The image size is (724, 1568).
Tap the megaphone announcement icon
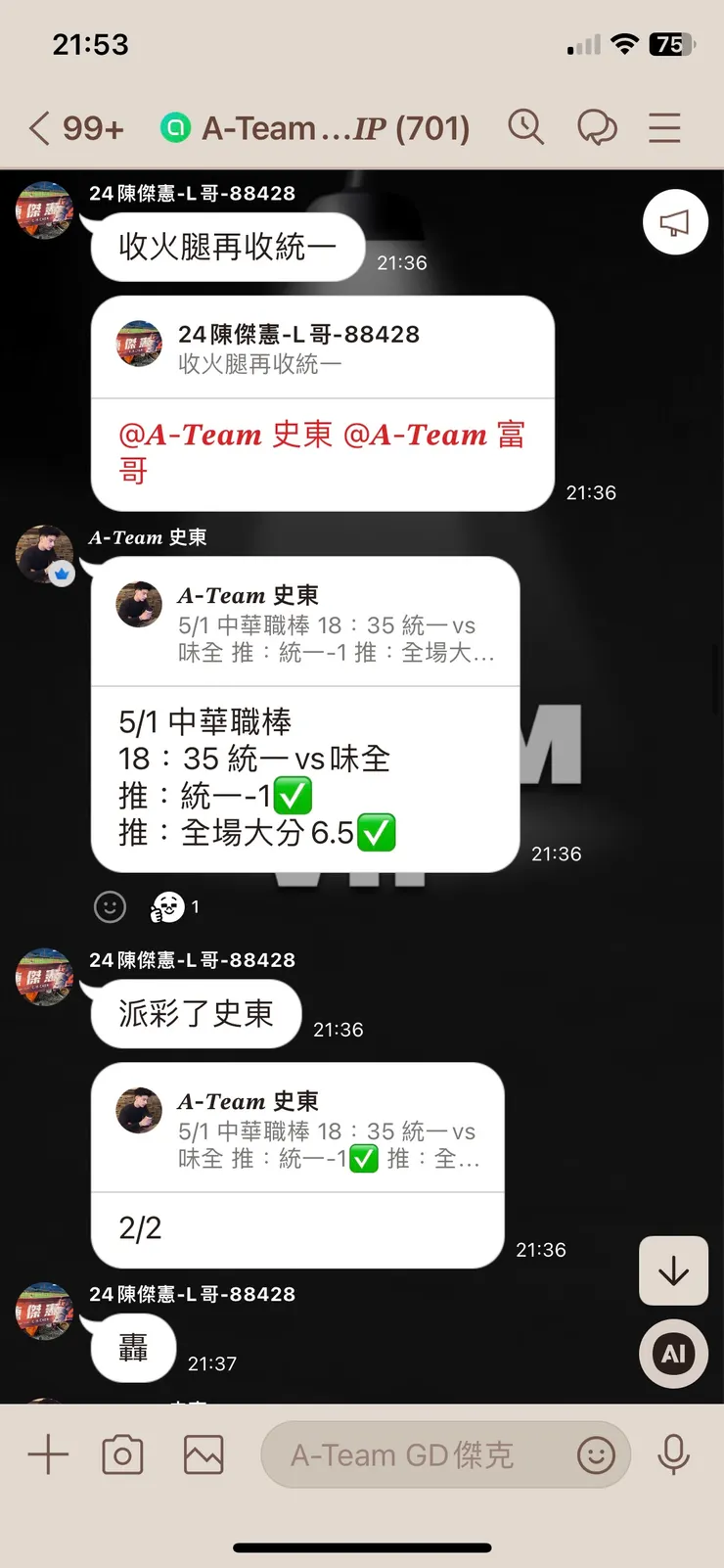(674, 222)
